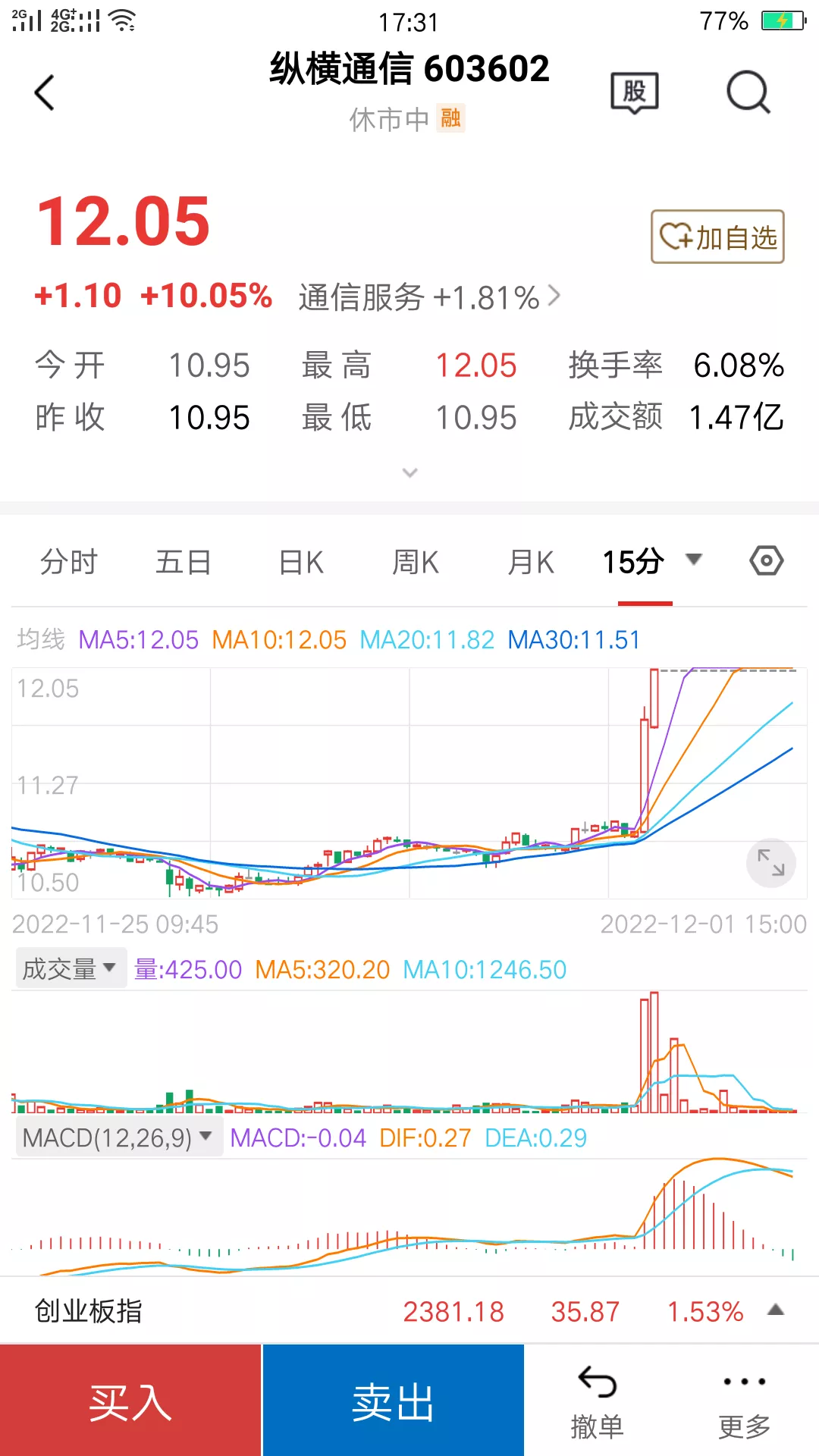Switch to 分时 chart tab
This screenshot has width=819, height=1456.
[69, 563]
